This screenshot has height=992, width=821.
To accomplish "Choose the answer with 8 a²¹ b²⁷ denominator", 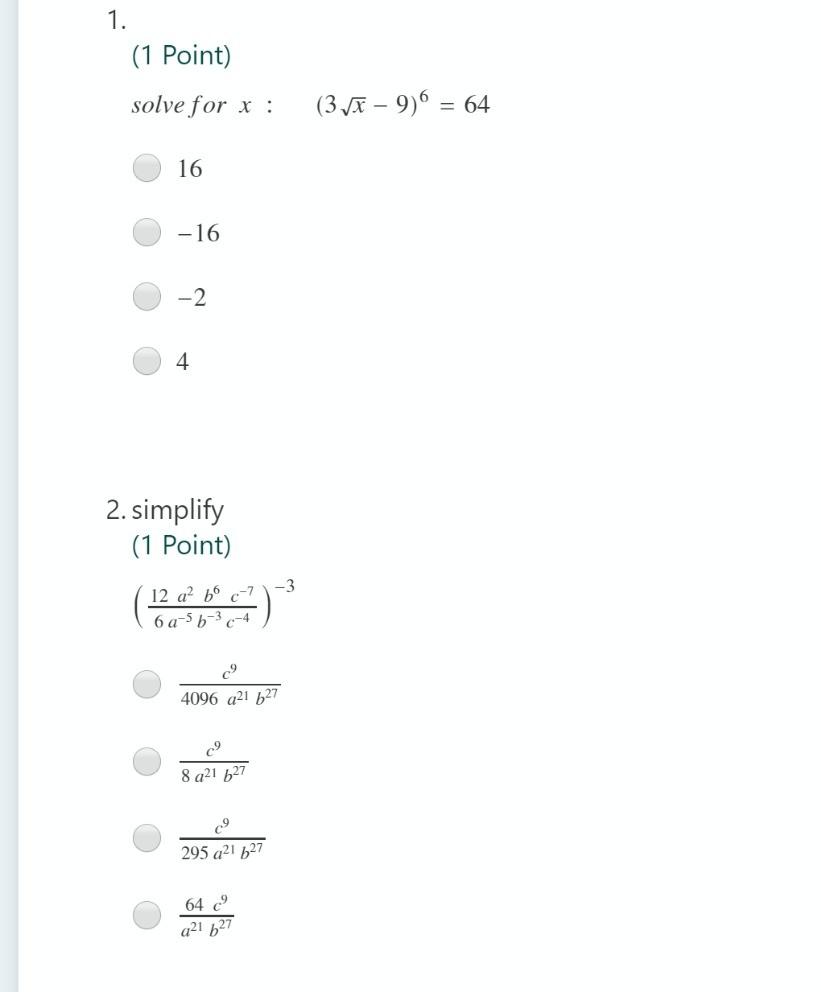I will (147, 761).
